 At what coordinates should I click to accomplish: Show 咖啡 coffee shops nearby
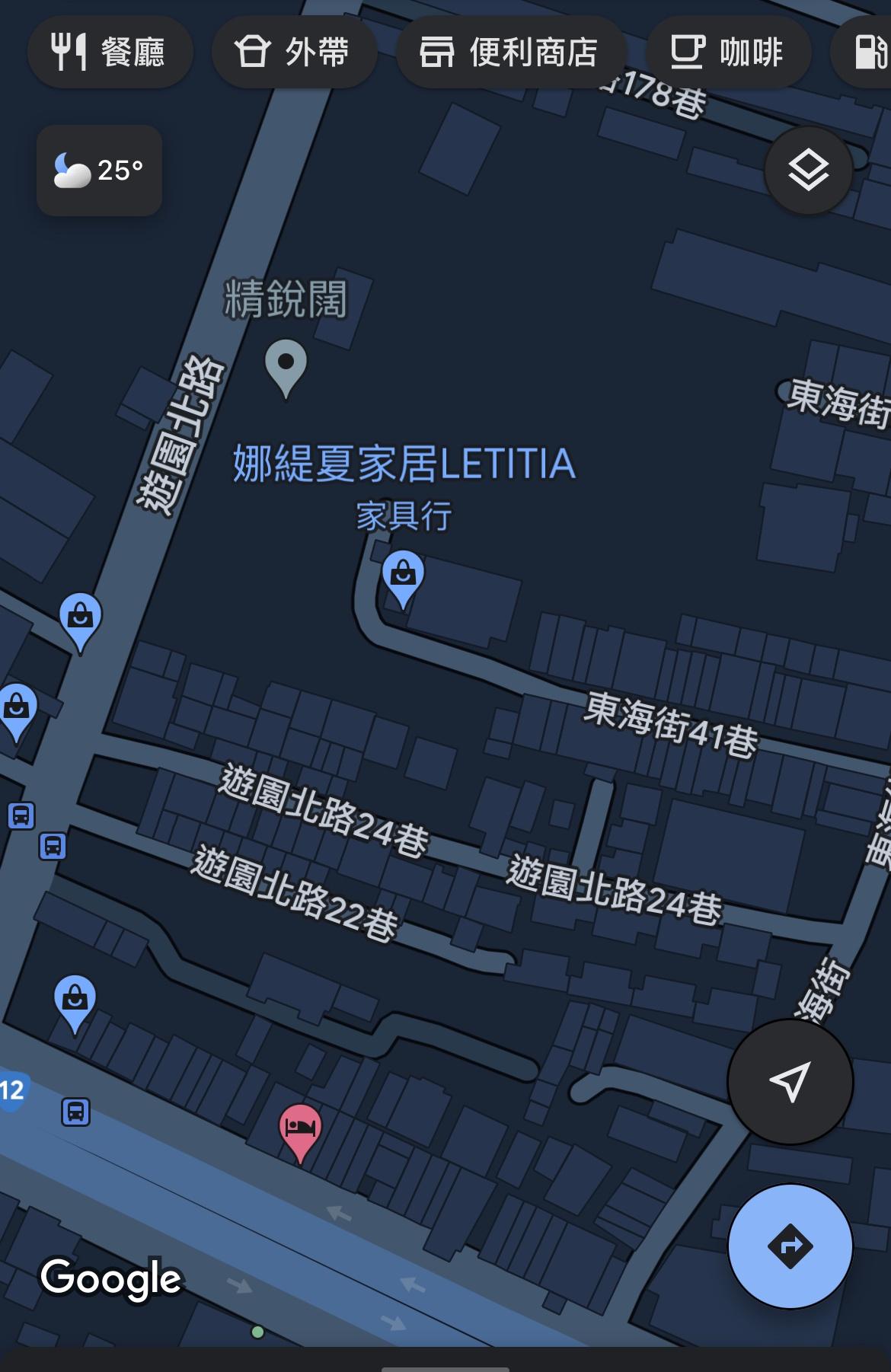pos(727,53)
